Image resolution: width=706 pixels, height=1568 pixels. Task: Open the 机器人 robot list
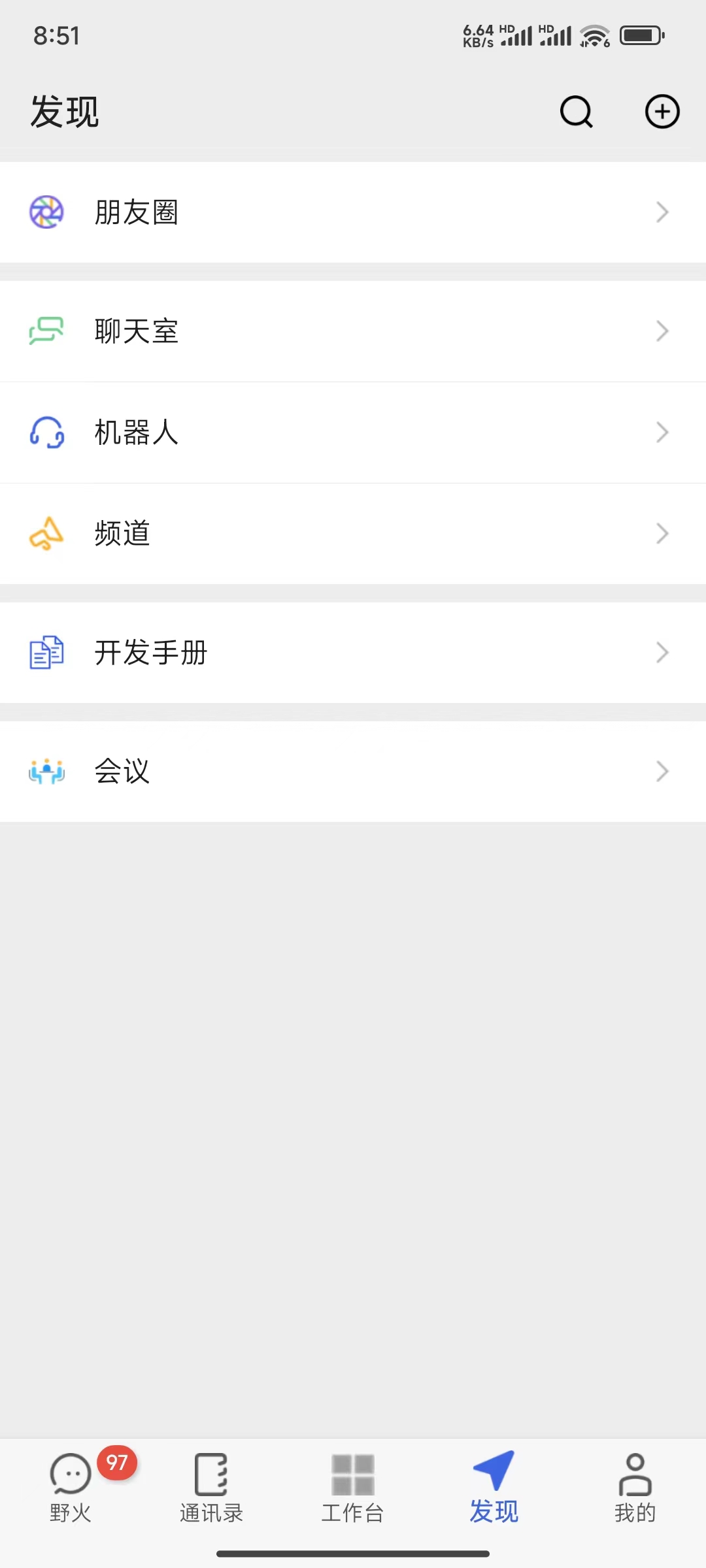click(353, 433)
